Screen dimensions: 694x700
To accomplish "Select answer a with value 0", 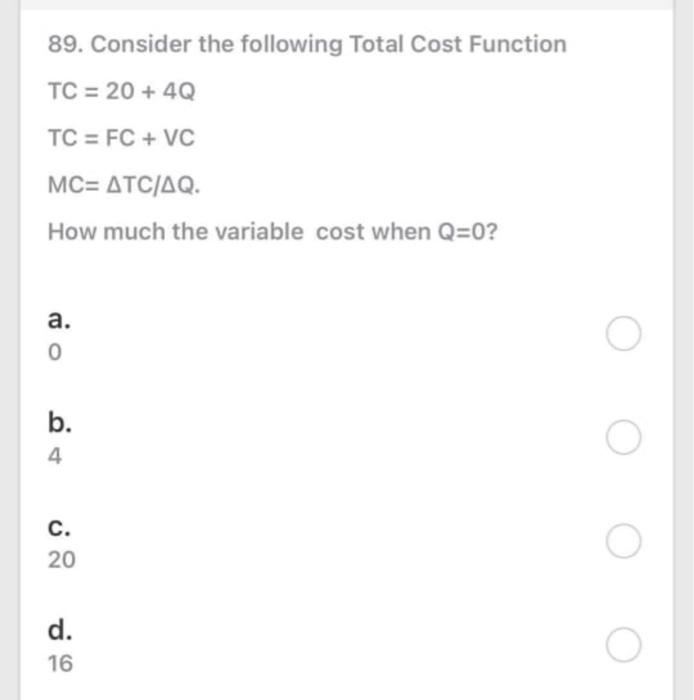I will coord(623,335).
